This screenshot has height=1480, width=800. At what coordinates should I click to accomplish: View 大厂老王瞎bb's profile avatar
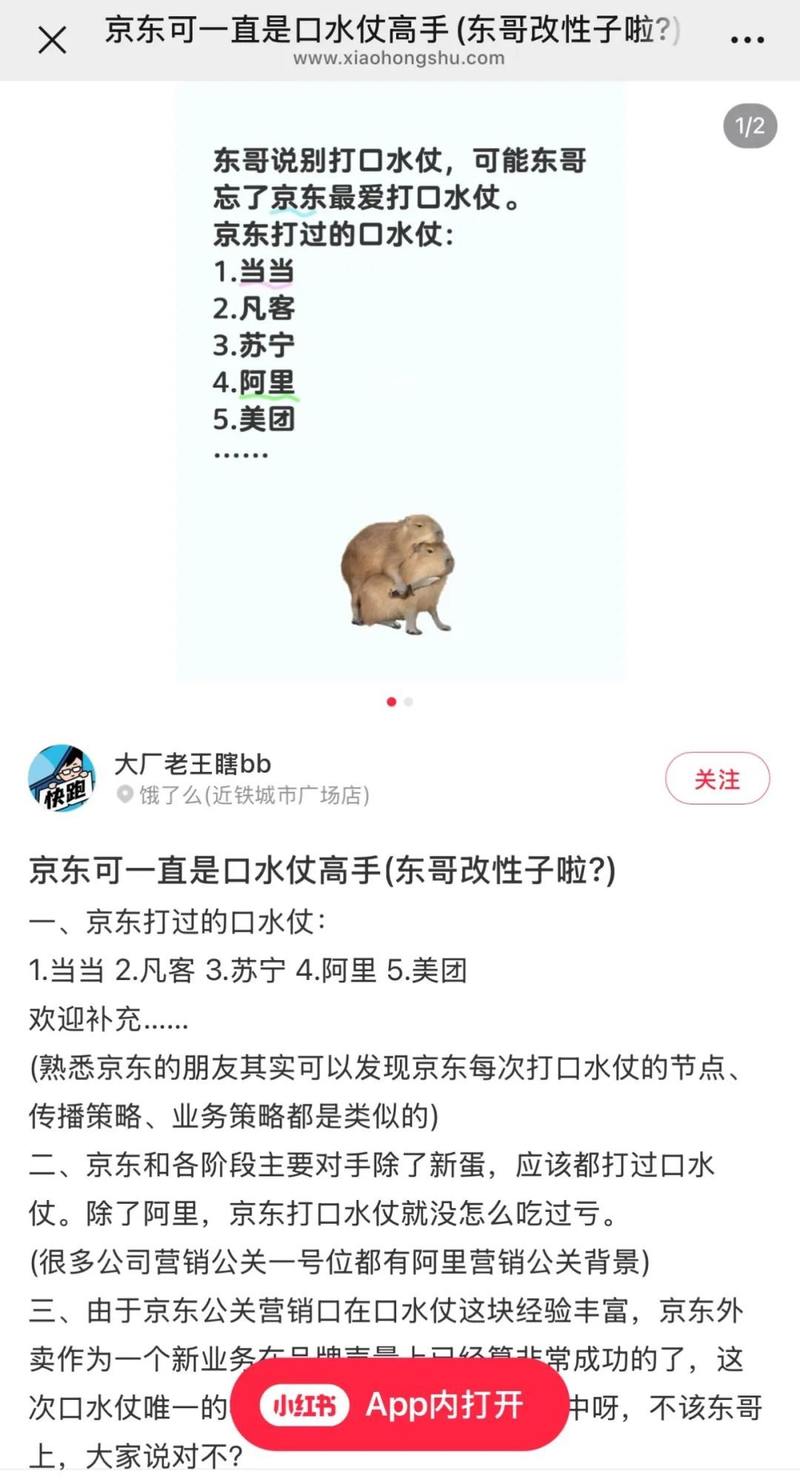62,778
